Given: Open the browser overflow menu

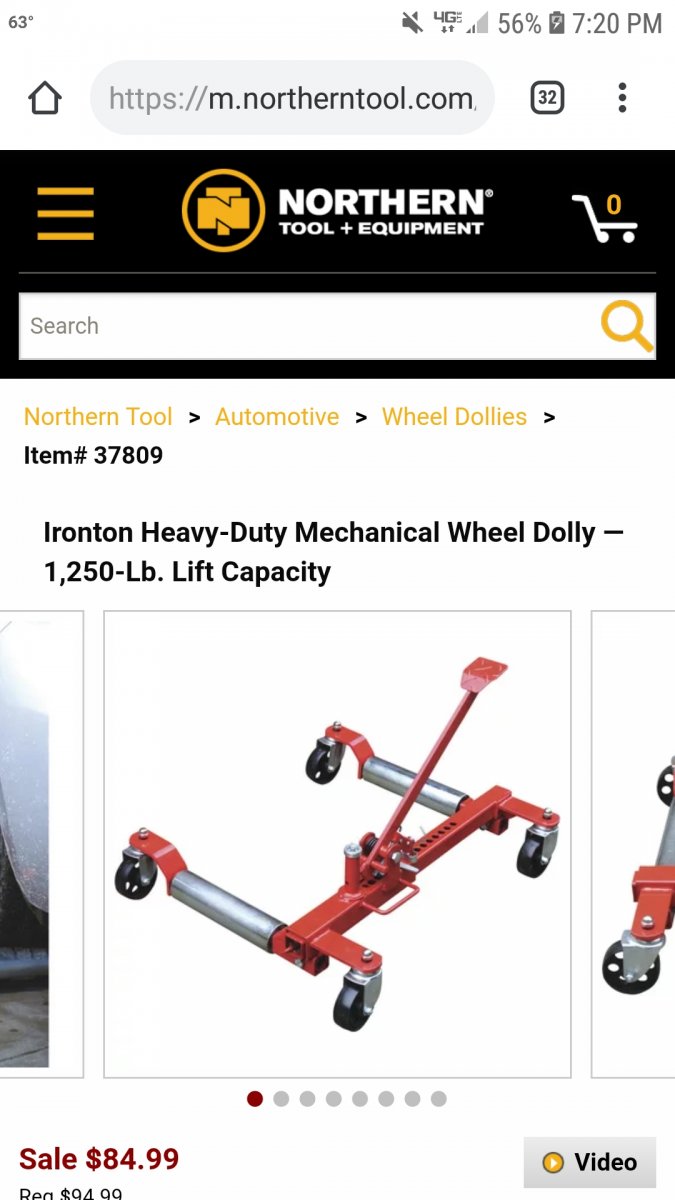Looking at the screenshot, I should [622, 98].
